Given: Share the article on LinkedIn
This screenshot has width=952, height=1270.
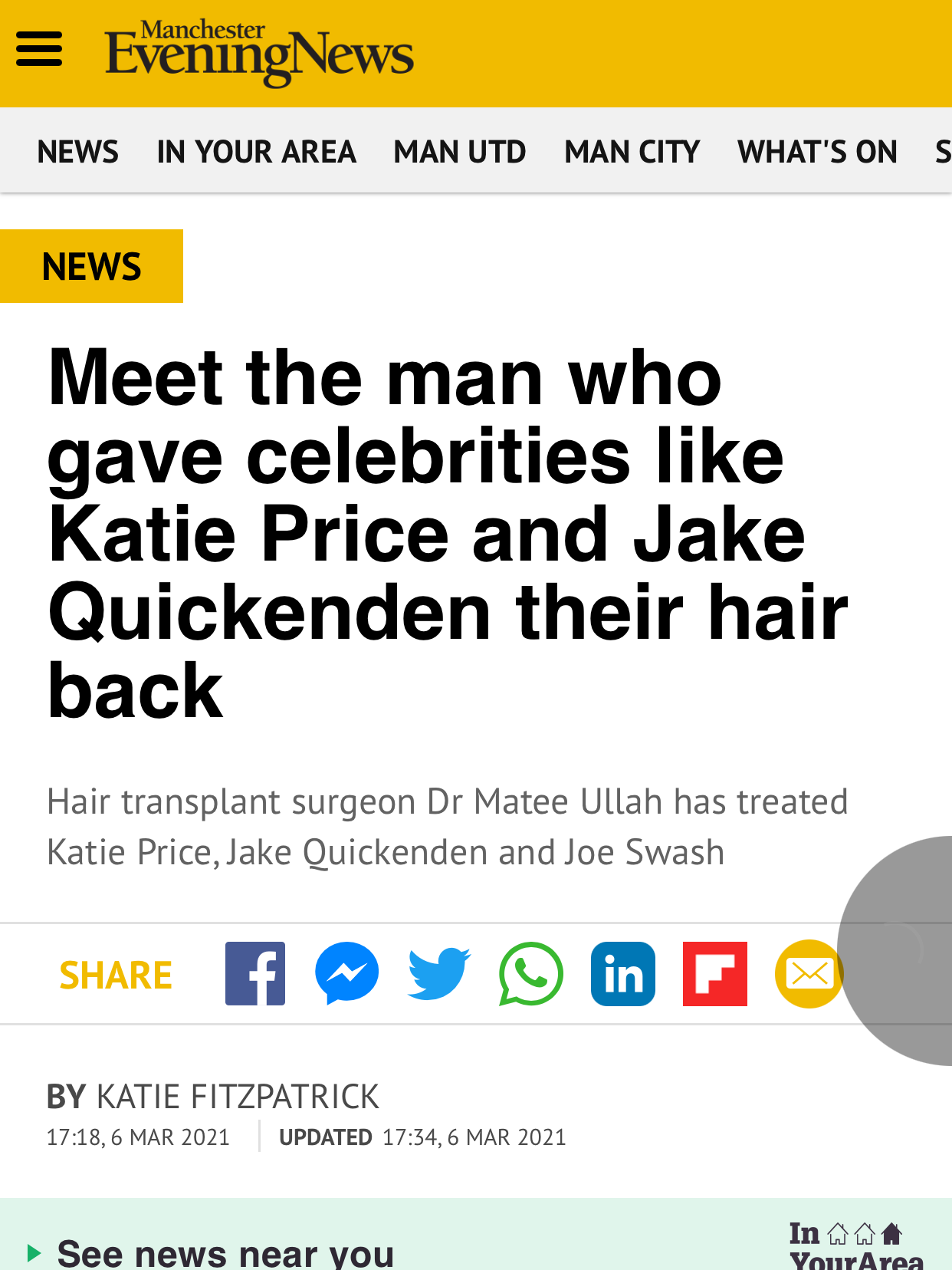Looking at the screenshot, I should (x=622, y=973).
